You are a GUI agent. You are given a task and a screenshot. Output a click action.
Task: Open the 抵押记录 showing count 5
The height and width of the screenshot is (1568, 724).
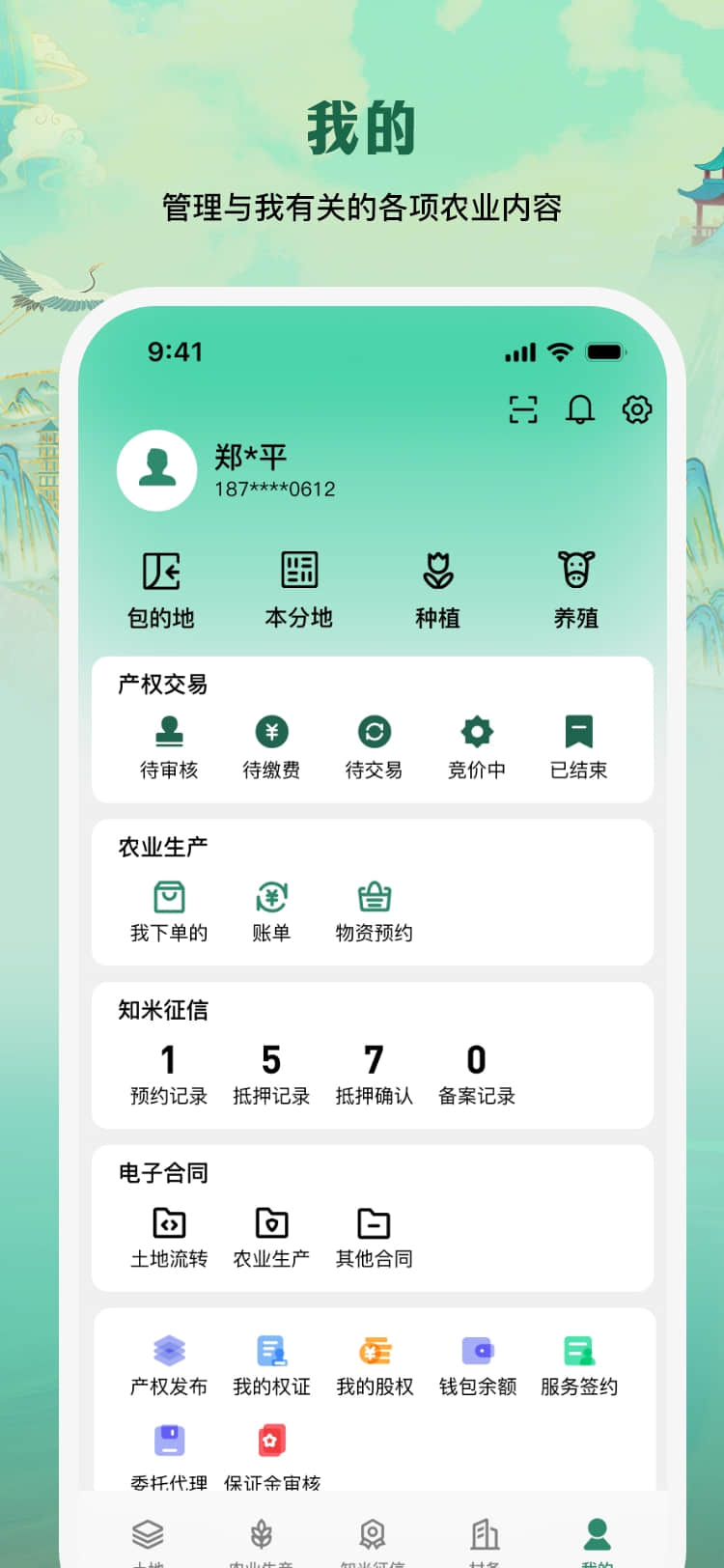coord(270,1072)
